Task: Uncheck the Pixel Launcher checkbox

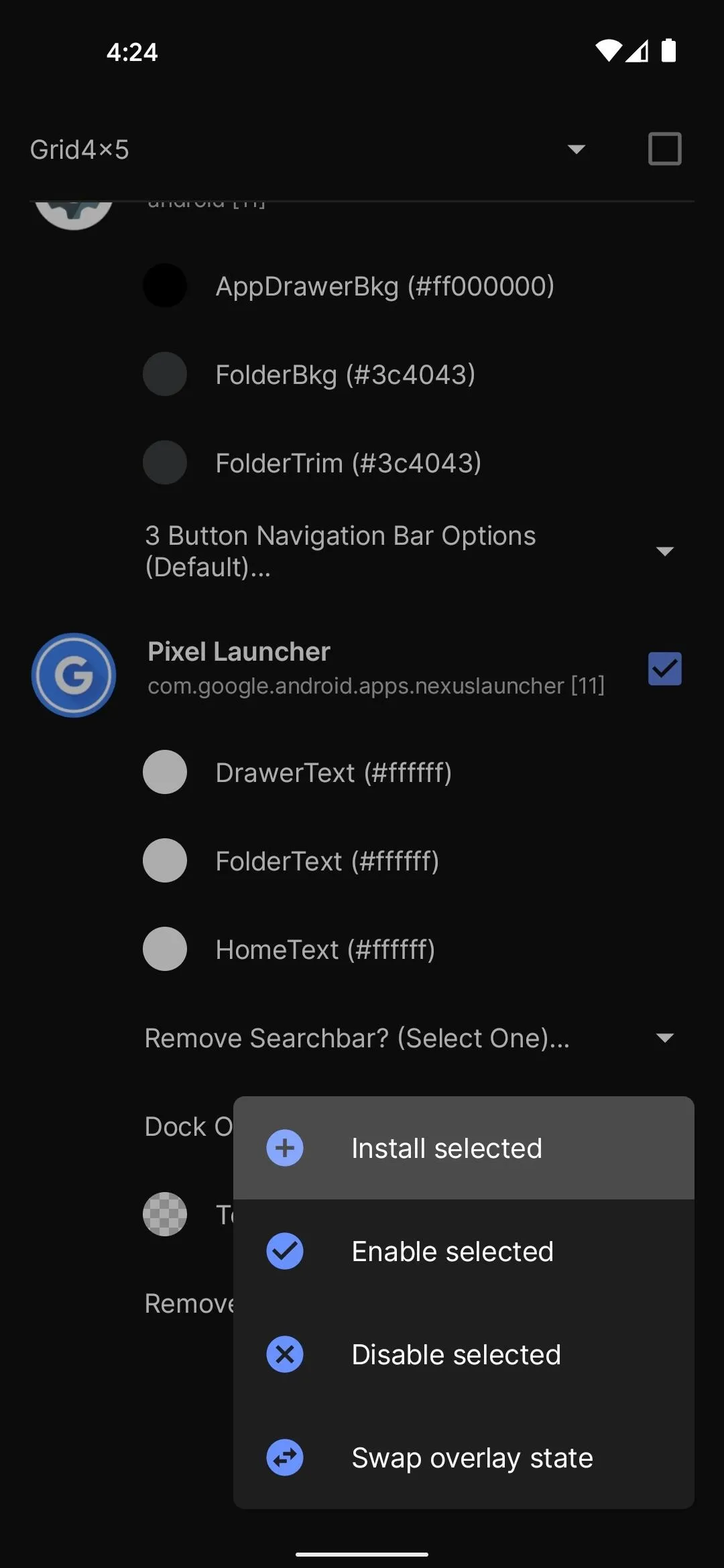Action: point(664,669)
